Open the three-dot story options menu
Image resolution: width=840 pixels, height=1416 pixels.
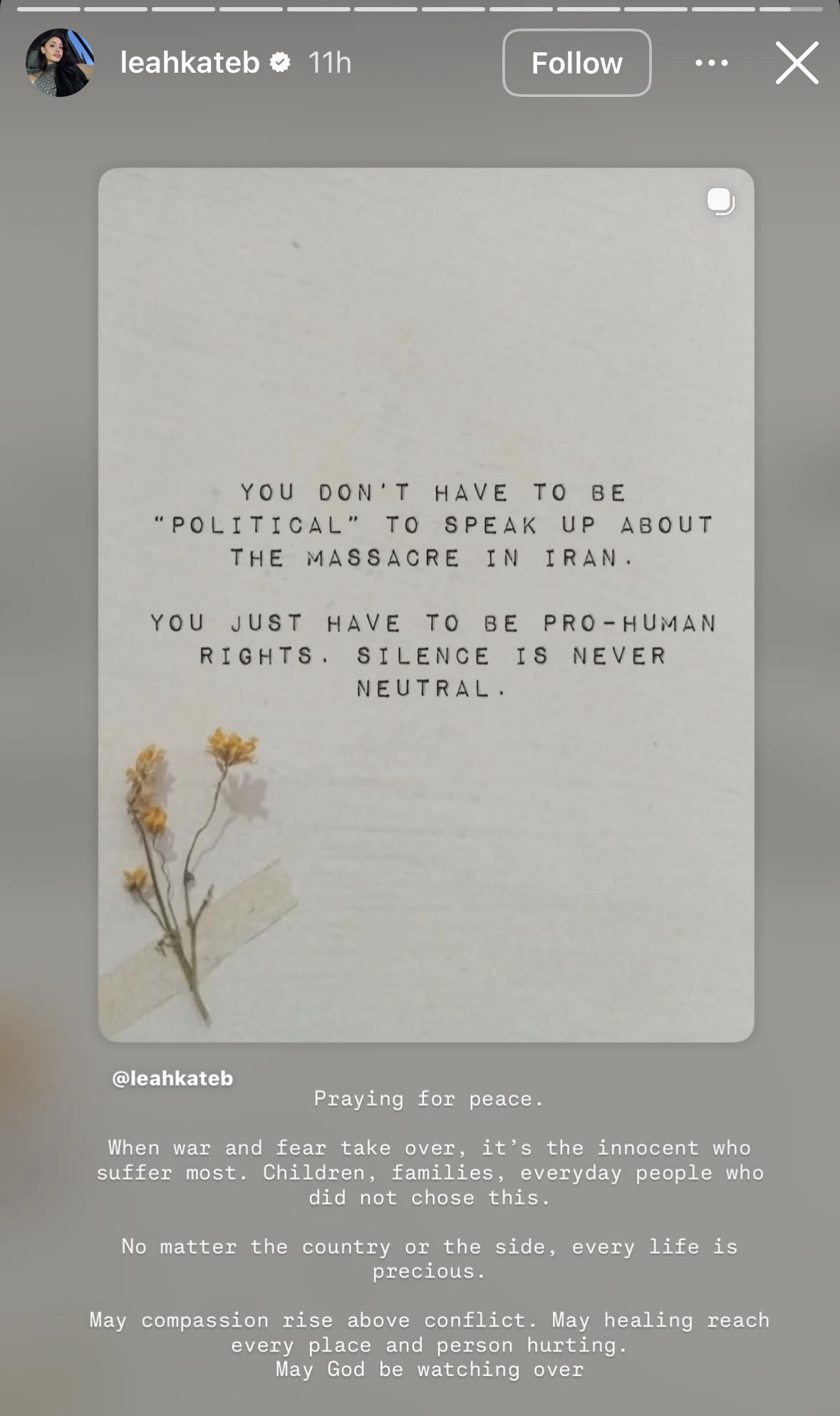(711, 63)
